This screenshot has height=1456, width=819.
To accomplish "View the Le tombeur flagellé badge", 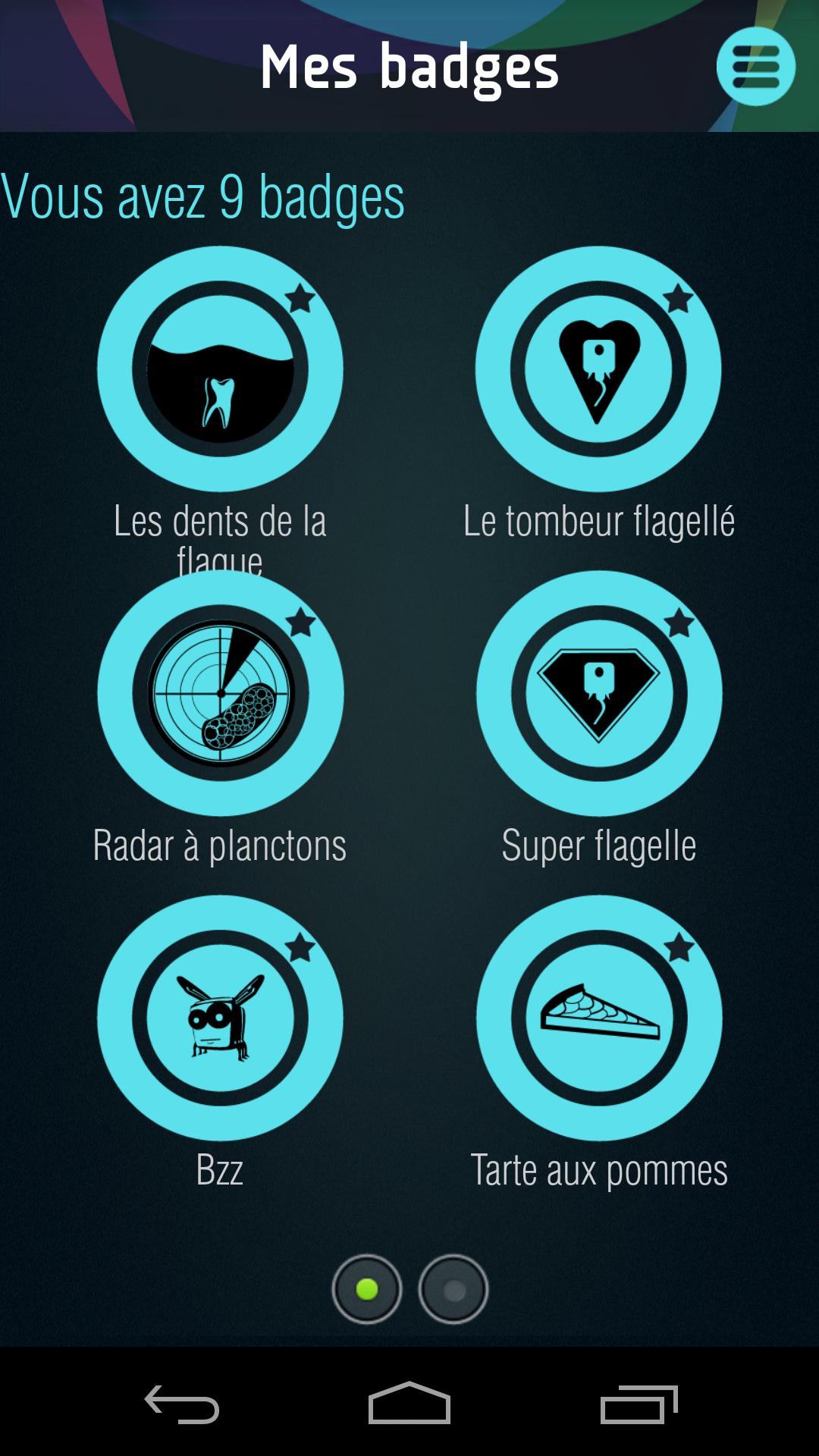I will 598,369.
